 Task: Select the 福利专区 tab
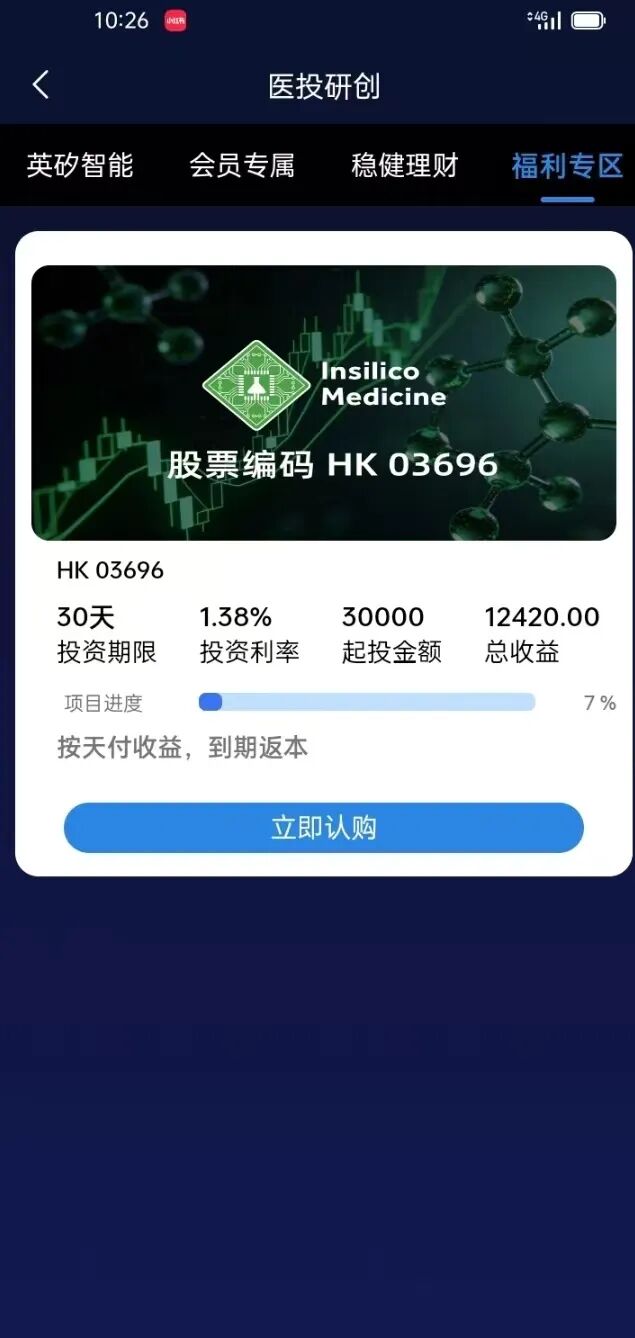[567, 165]
